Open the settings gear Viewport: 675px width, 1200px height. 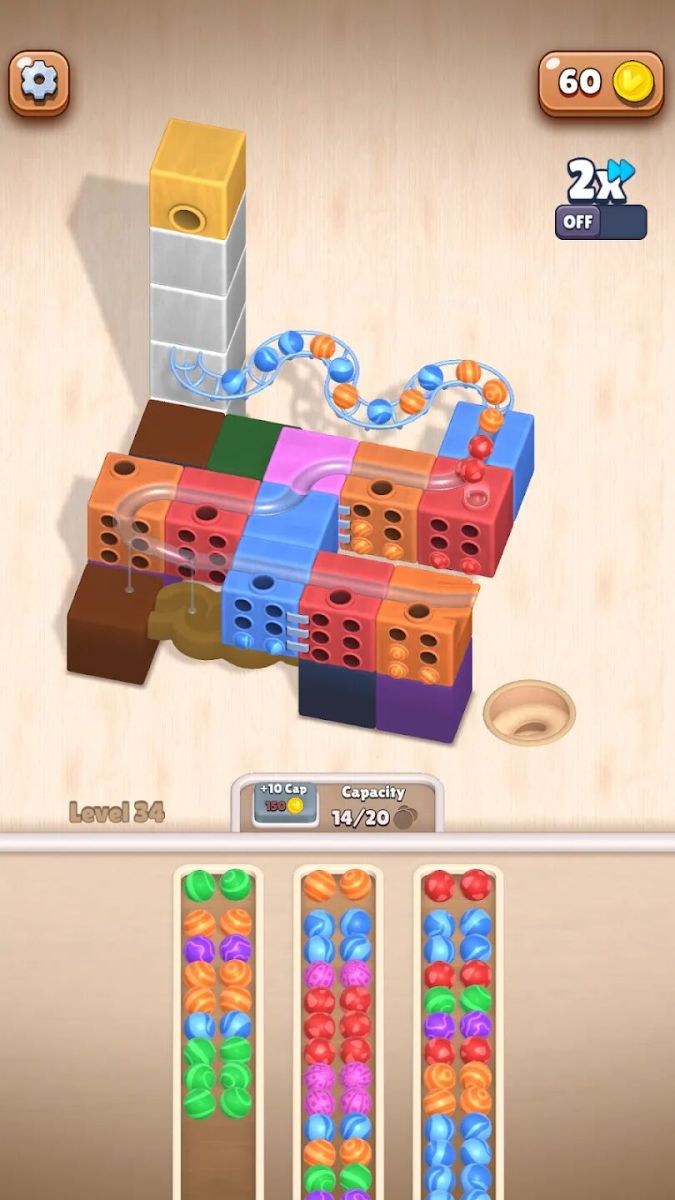tap(39, 82)
